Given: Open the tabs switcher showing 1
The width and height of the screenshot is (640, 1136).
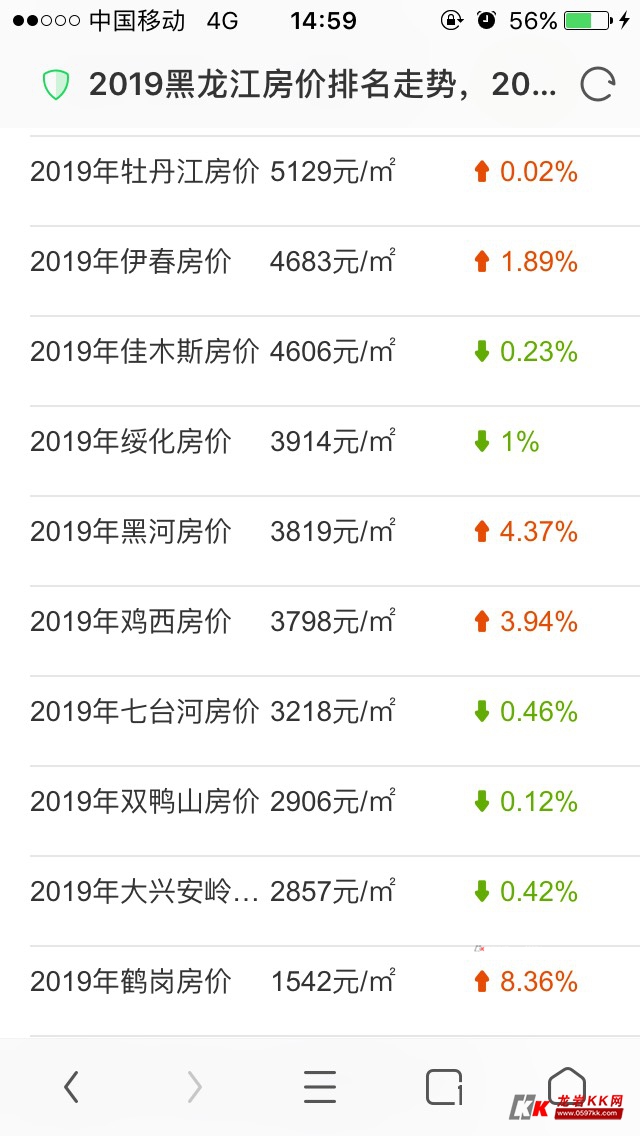Looking at the screenshot, I should pos(444,1087).
